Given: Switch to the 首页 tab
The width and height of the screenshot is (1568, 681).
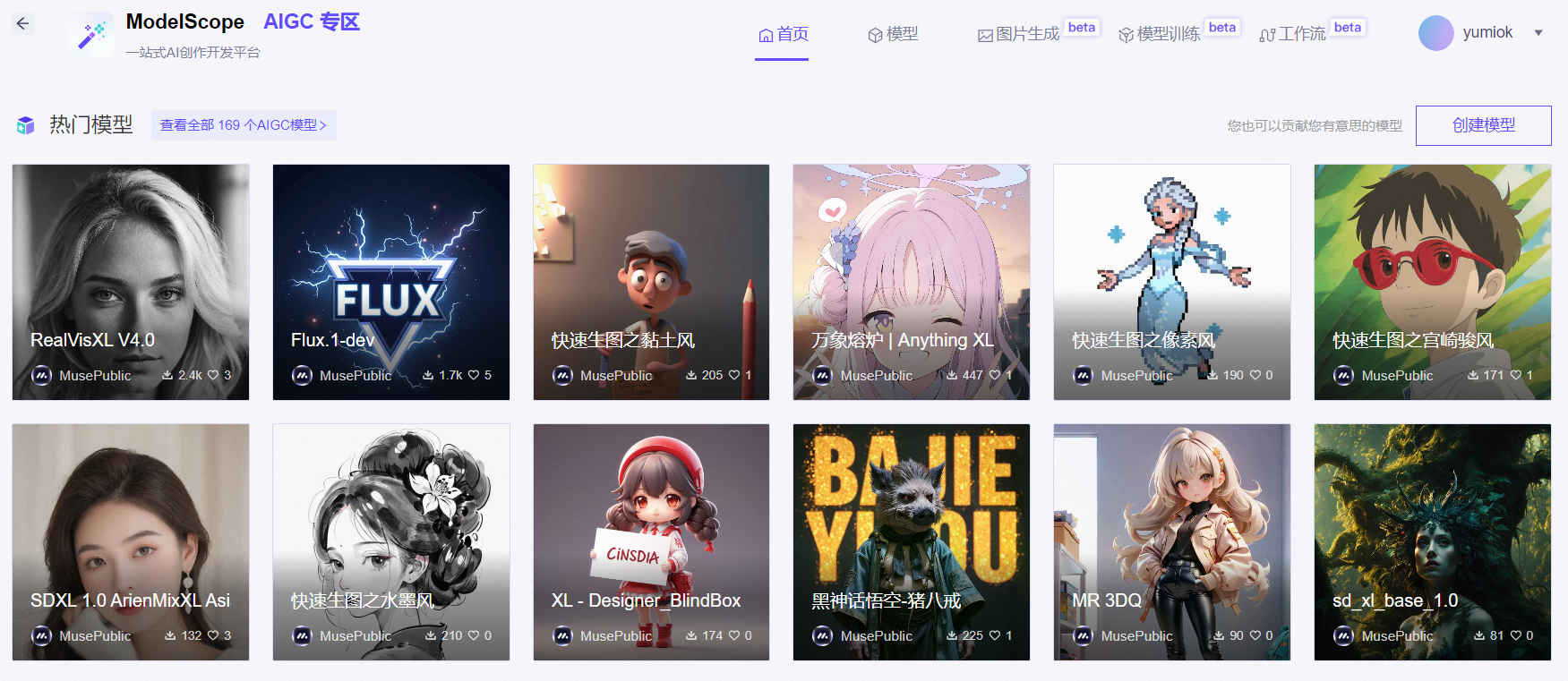Looking at the screenshot, I should (783, 34).
